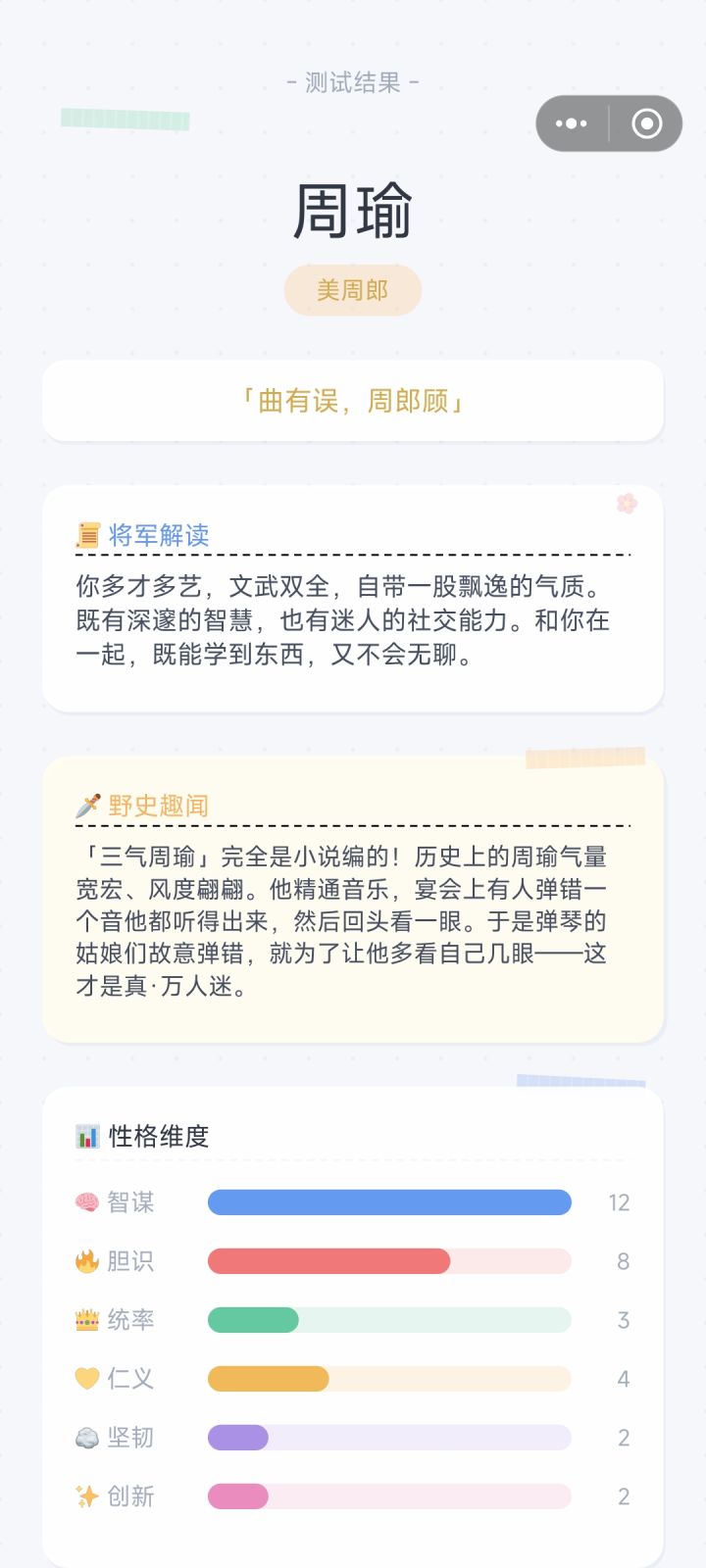
Task: Click the bar chart icon beside 性格维度
Action: tap(87, 1136)
